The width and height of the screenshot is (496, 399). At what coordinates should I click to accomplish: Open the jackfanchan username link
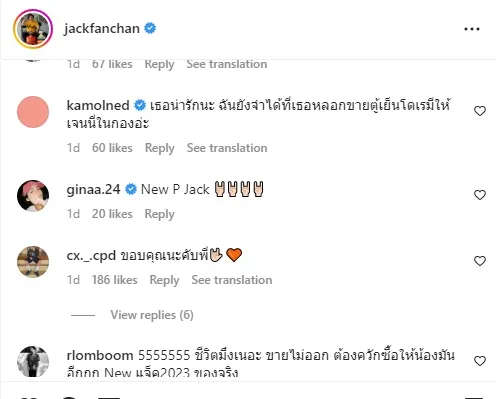pos(102,29)
